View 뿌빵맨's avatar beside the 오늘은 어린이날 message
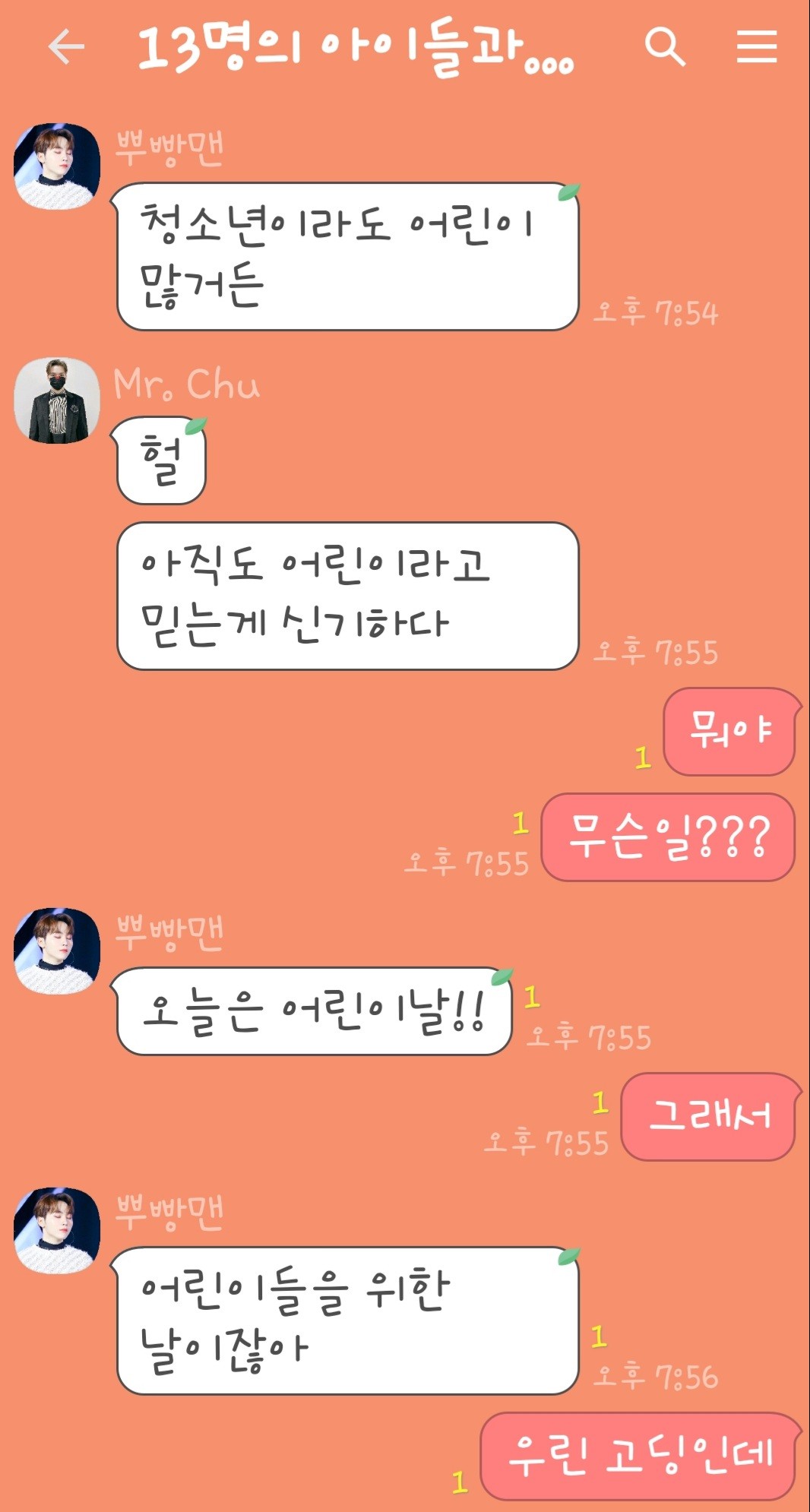Screen dimensions: 810x1512 (57, 951)
